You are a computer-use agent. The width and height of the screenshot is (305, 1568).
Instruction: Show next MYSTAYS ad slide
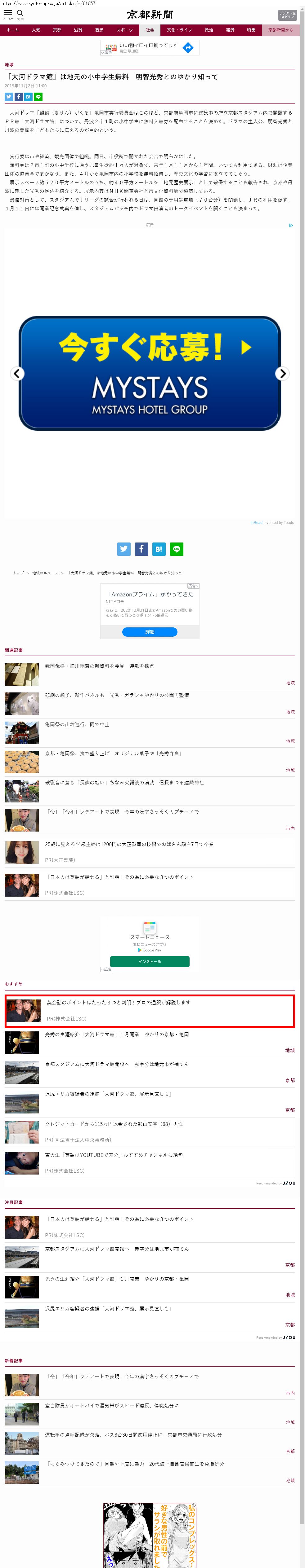(282, 373)
